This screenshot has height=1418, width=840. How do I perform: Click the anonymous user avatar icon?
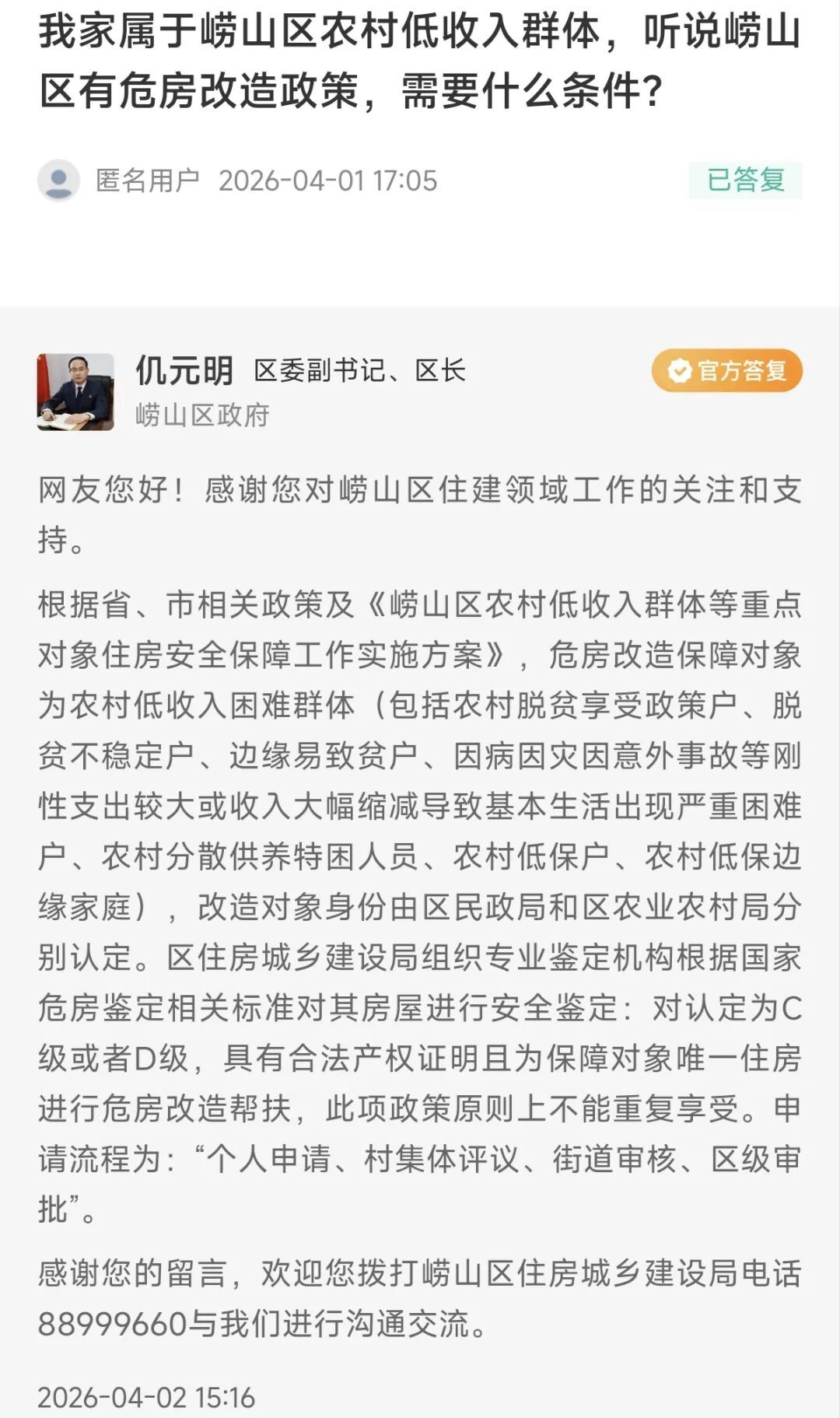click(58, 180)
